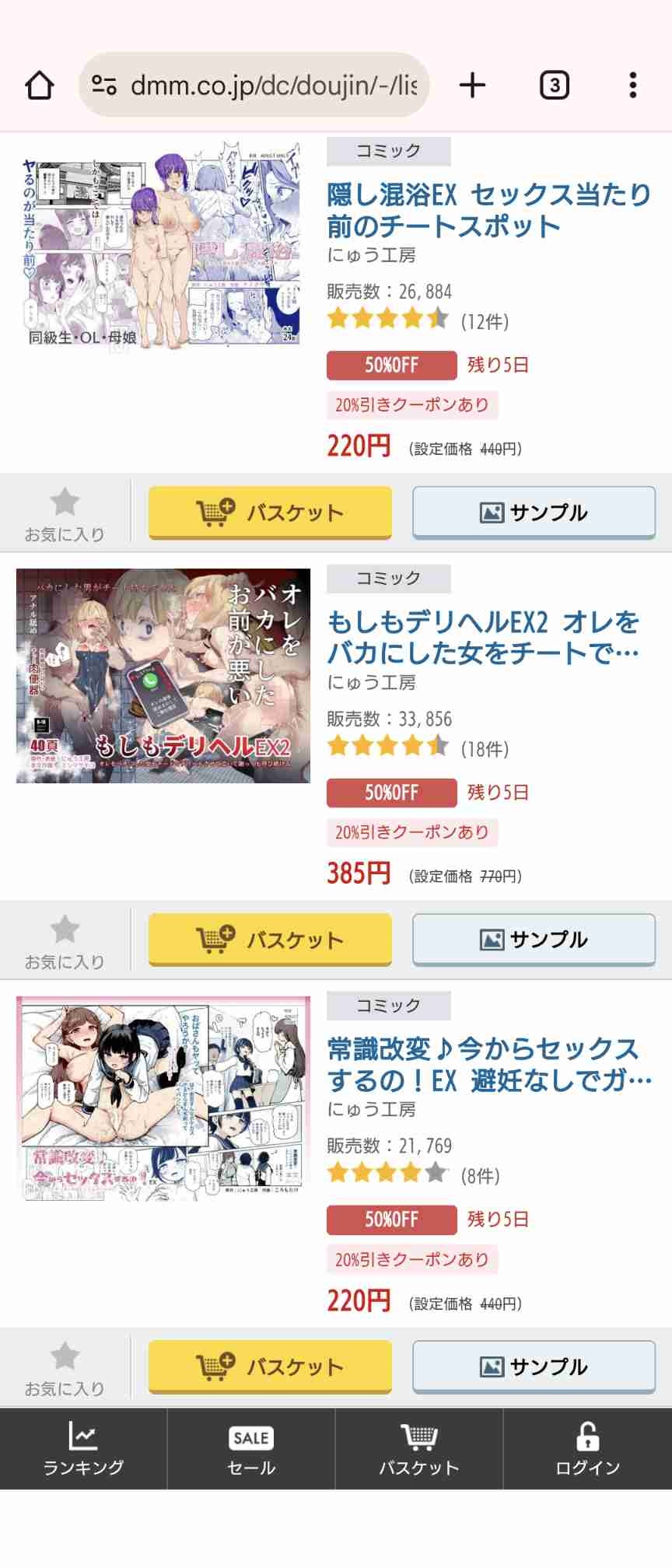Image resolution: width=672 pixels, height=1568 pixels.
Task: Add the 21,769-sales comic to basket
Action: pos(270,1367)
